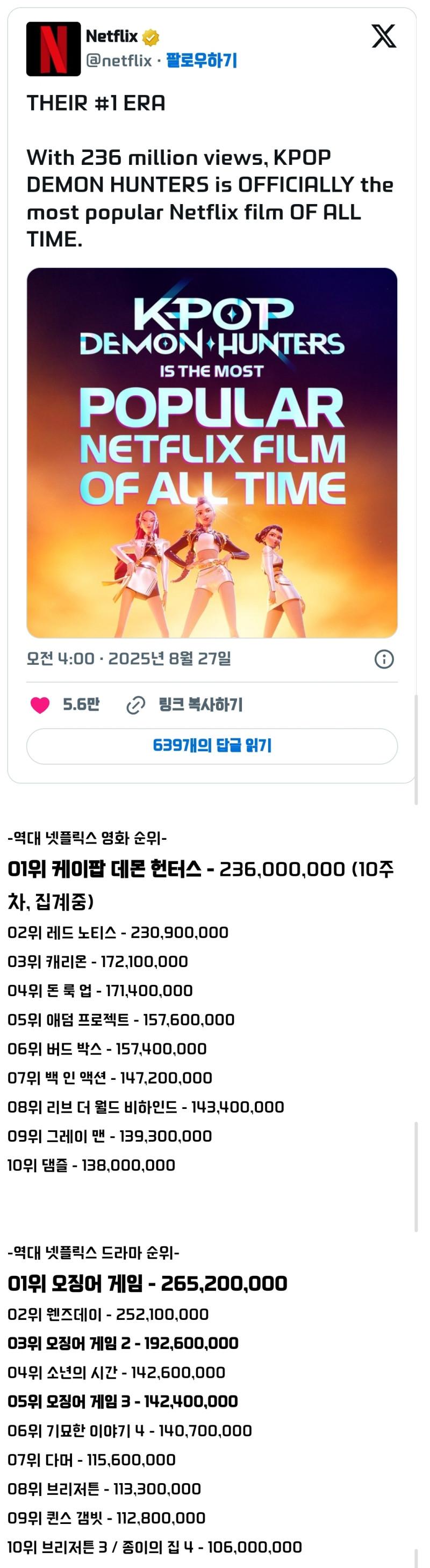The height and width of the screenshot is (1568, 430).
Task: Tap the info icon beside the post date
Action: (x=384, y=659)
